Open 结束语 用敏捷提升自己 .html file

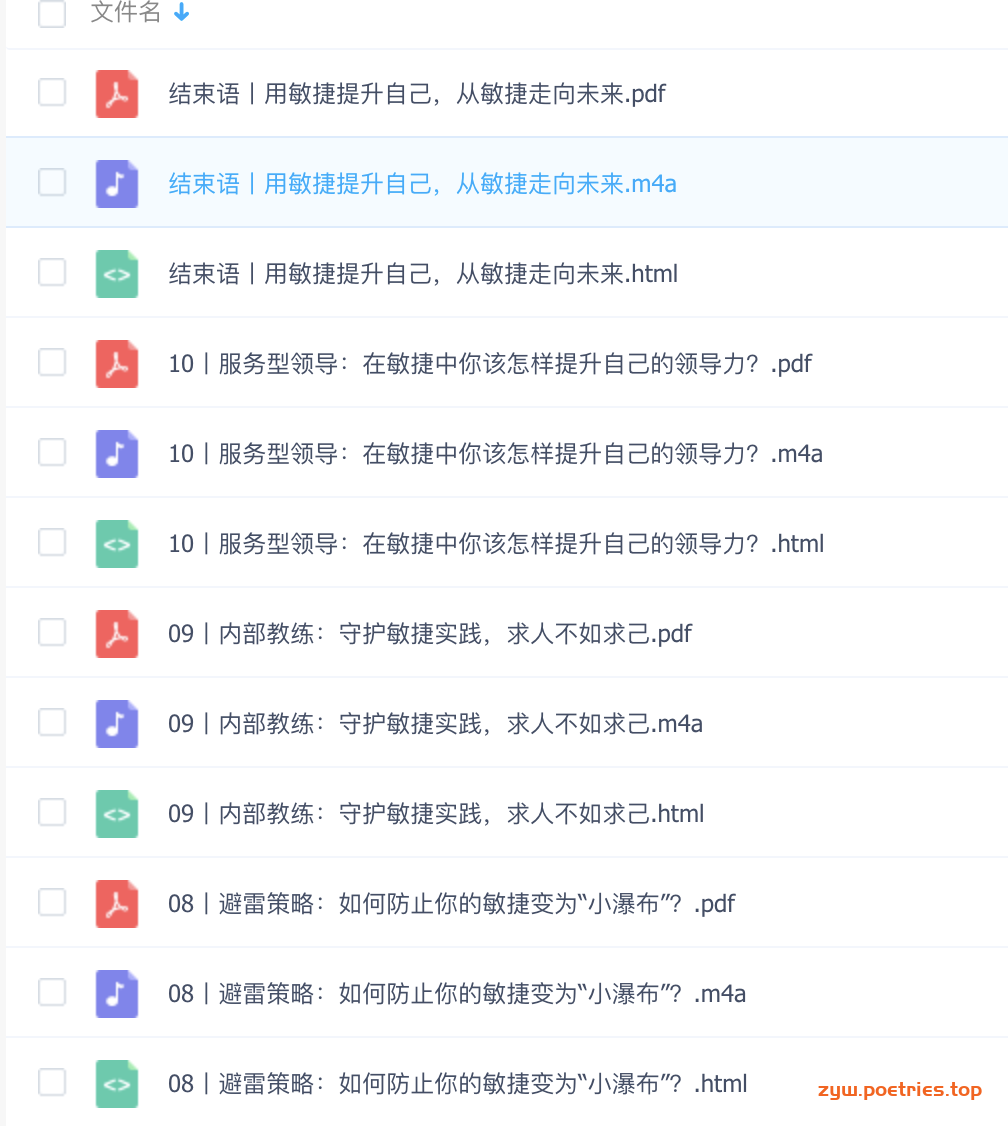423,274
